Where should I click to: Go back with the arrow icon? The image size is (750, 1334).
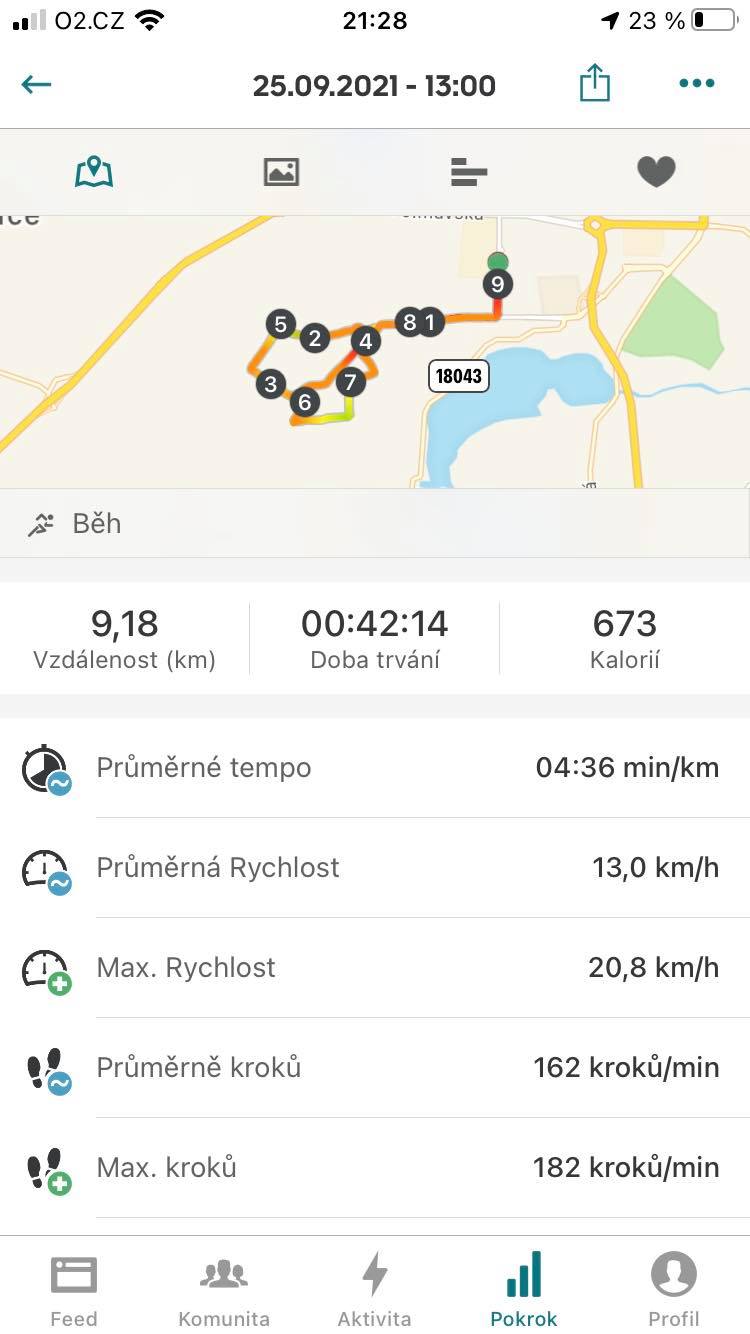point(36,84)
